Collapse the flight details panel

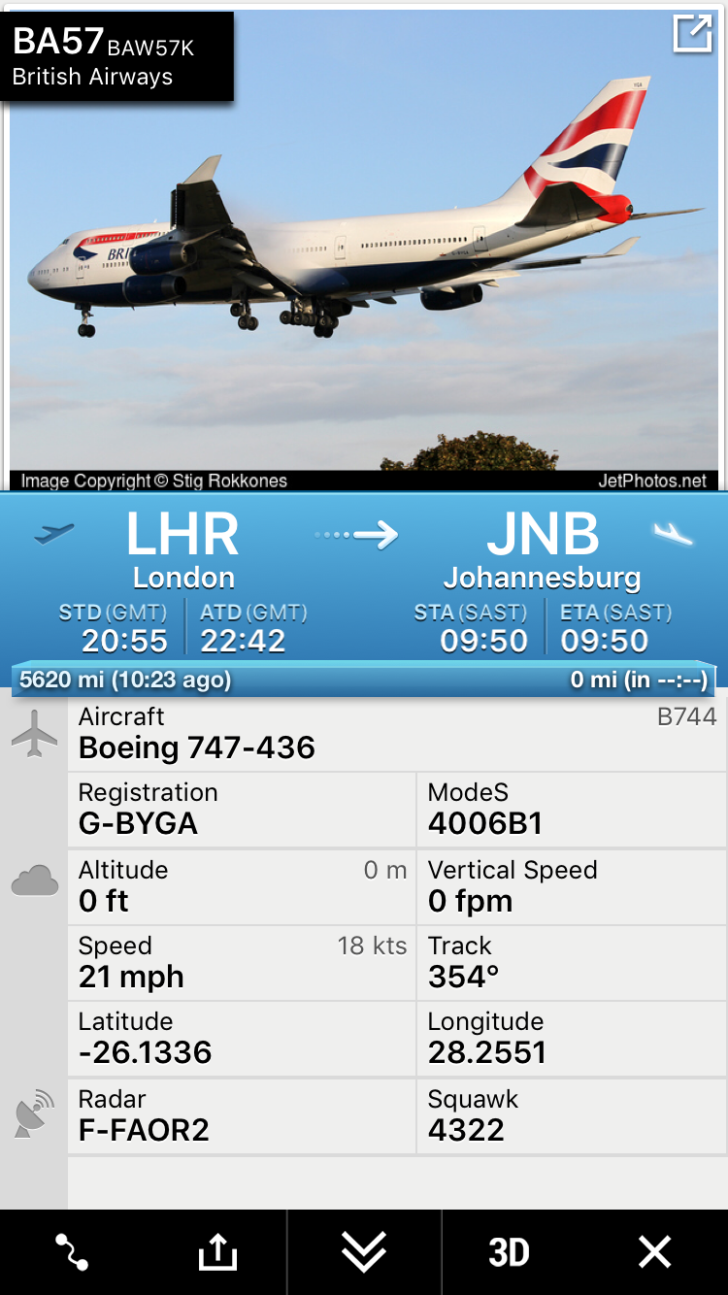coord(363,1252)
